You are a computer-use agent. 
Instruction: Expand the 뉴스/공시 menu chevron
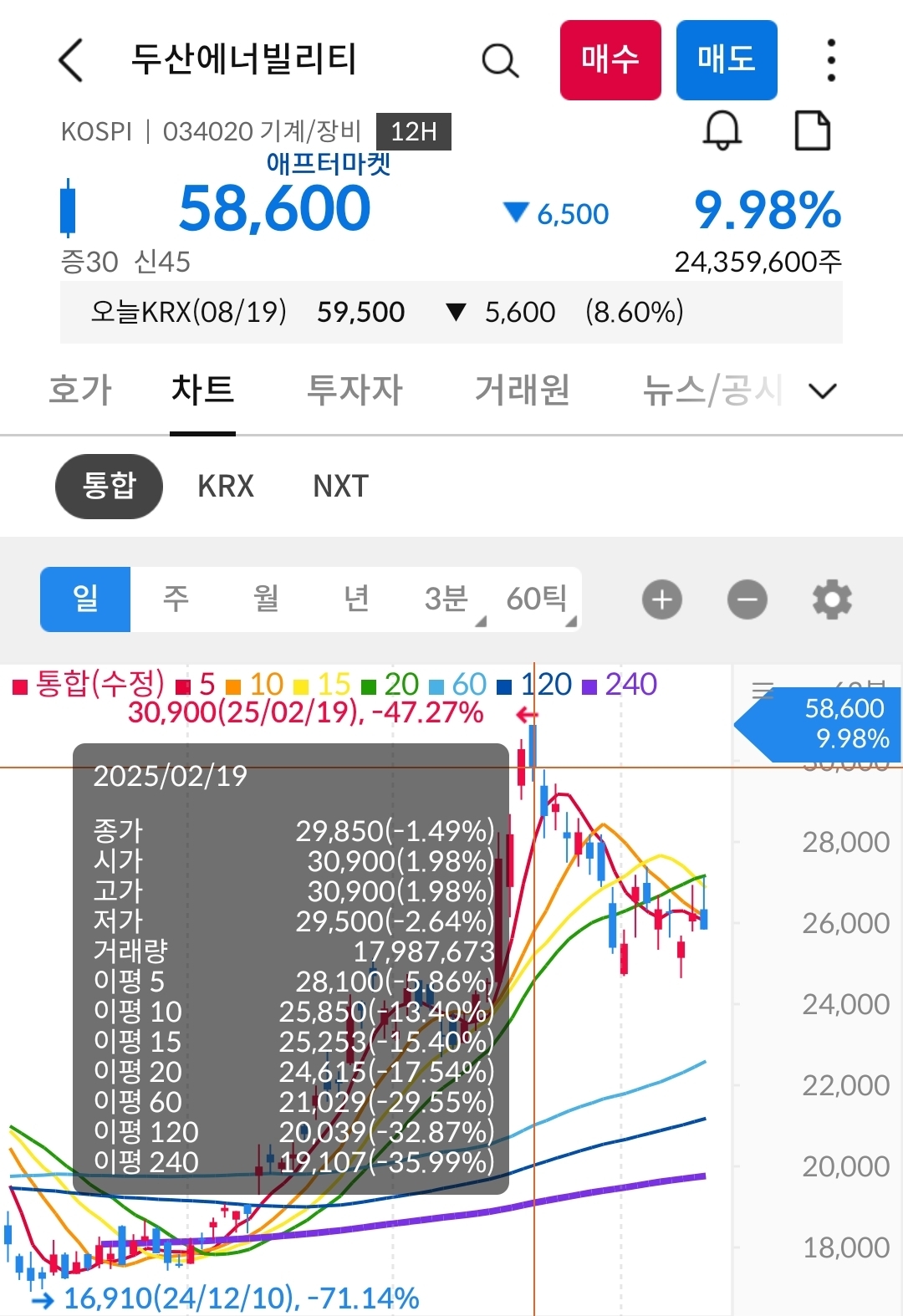[822, 390]
